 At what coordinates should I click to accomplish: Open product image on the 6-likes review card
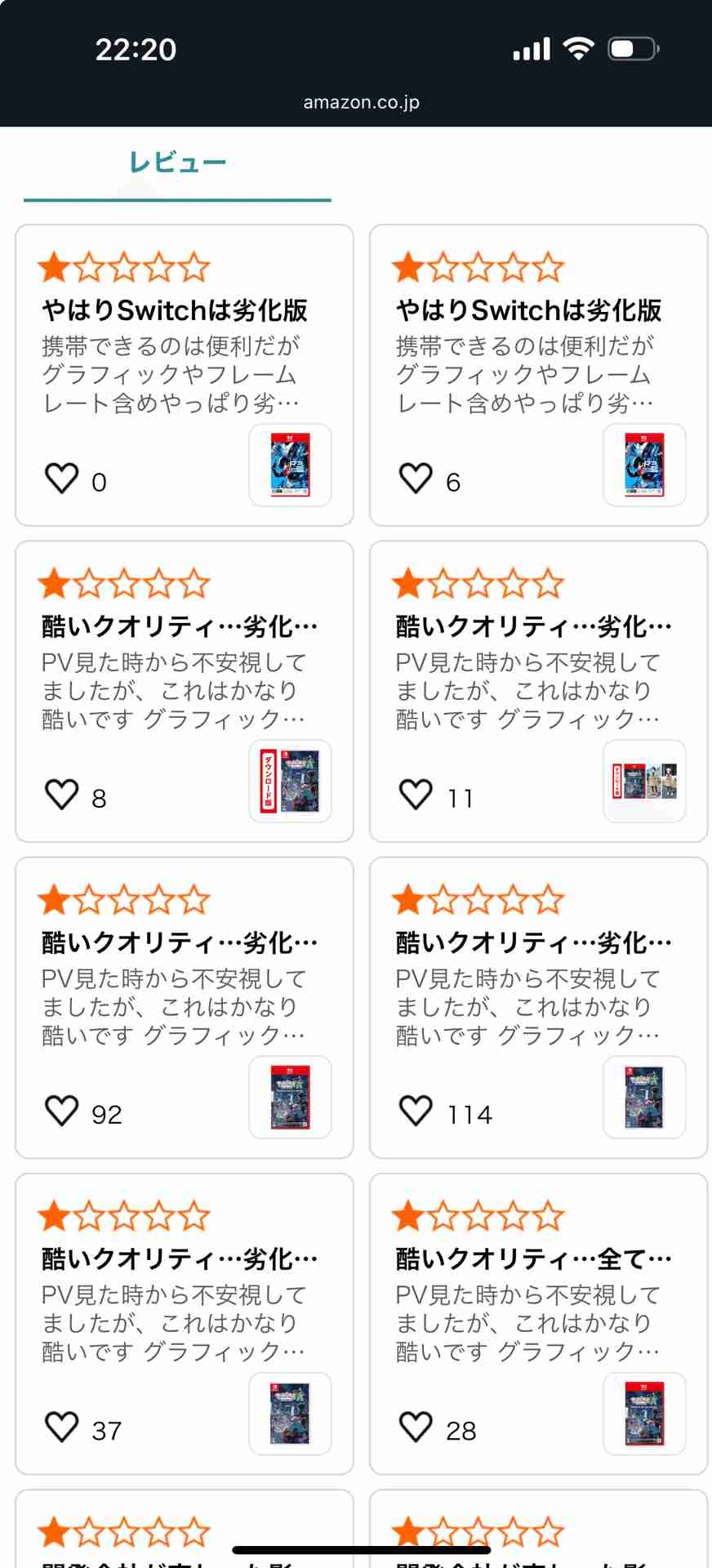[x=644, y=465]
